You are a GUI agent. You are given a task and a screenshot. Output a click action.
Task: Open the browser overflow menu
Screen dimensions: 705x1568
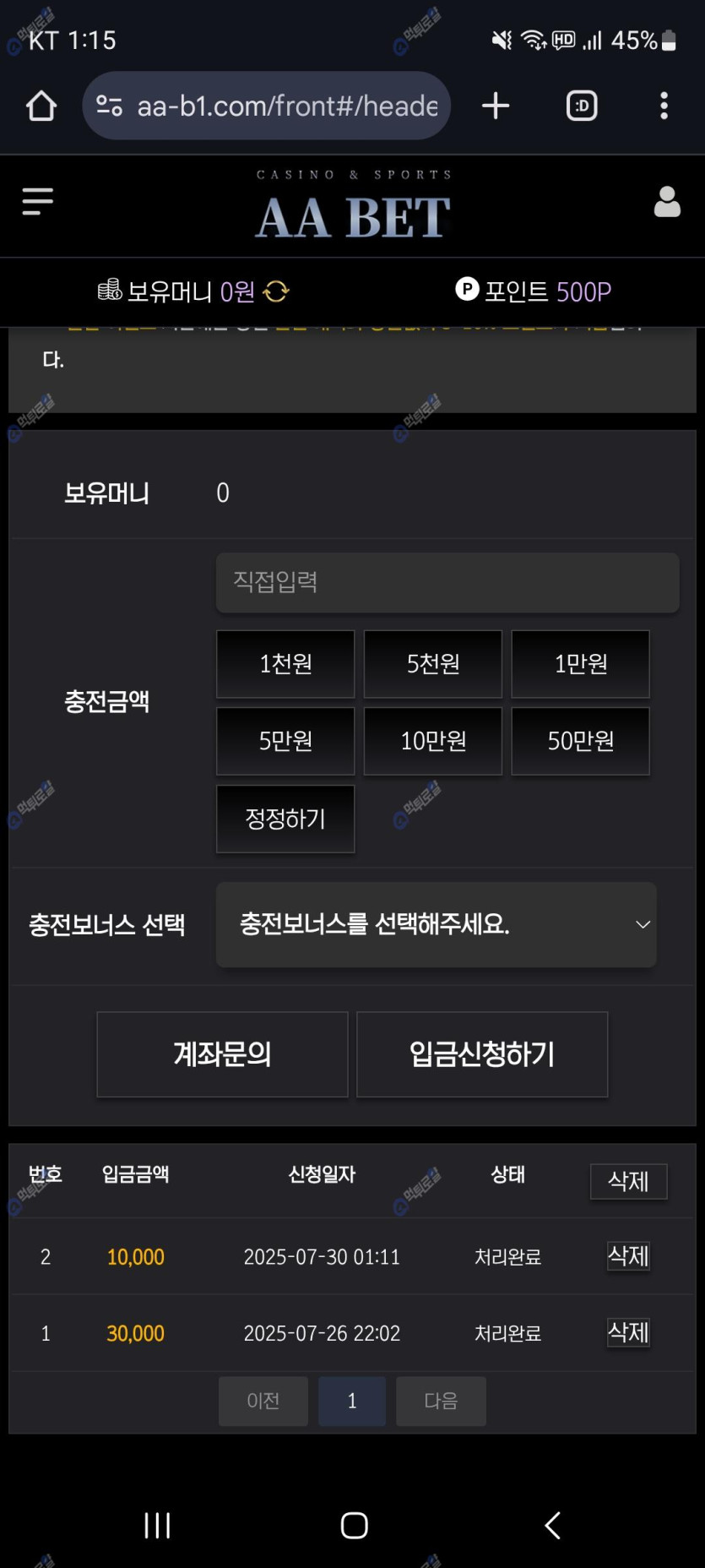point(664,106)
